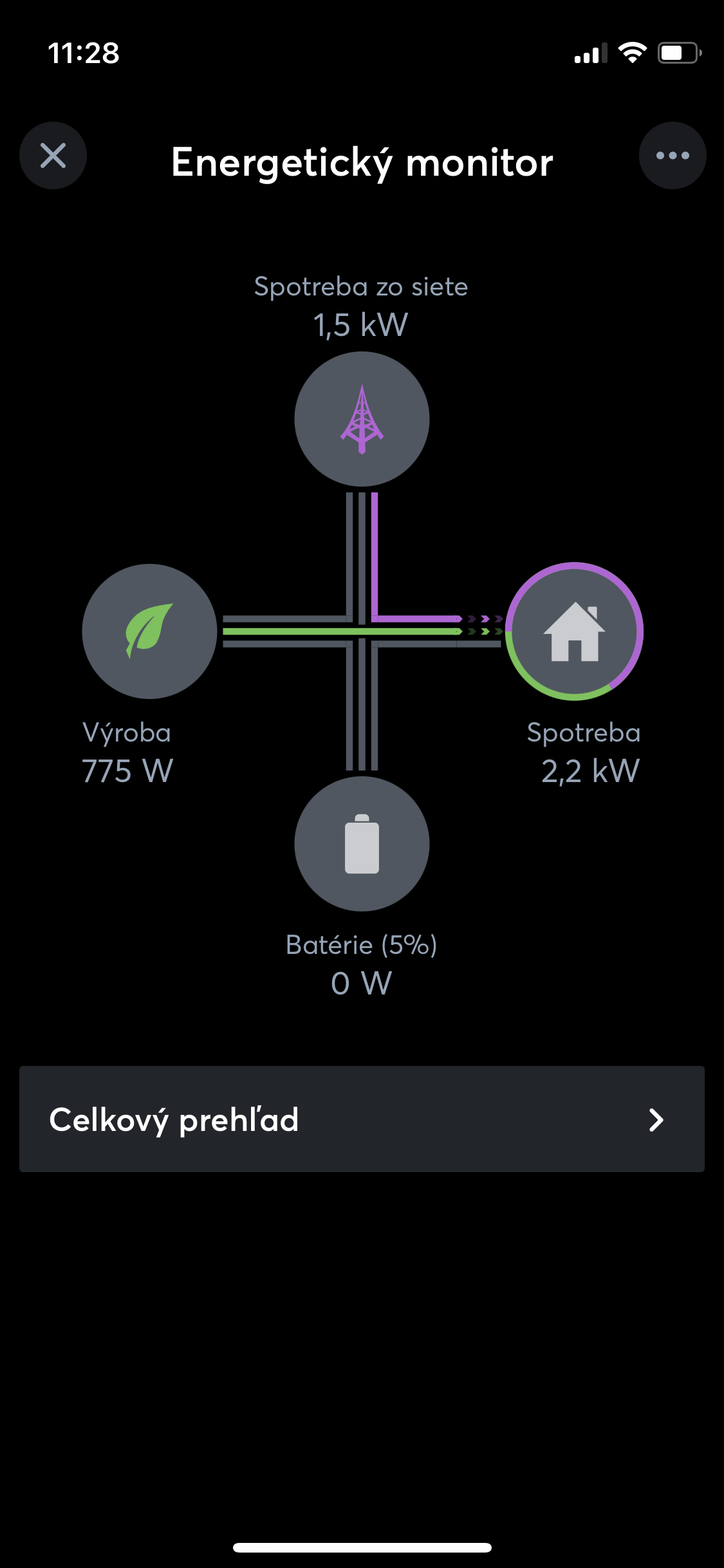View the Batérie battery circle
724x1568 pixels.
coord(362,844)
